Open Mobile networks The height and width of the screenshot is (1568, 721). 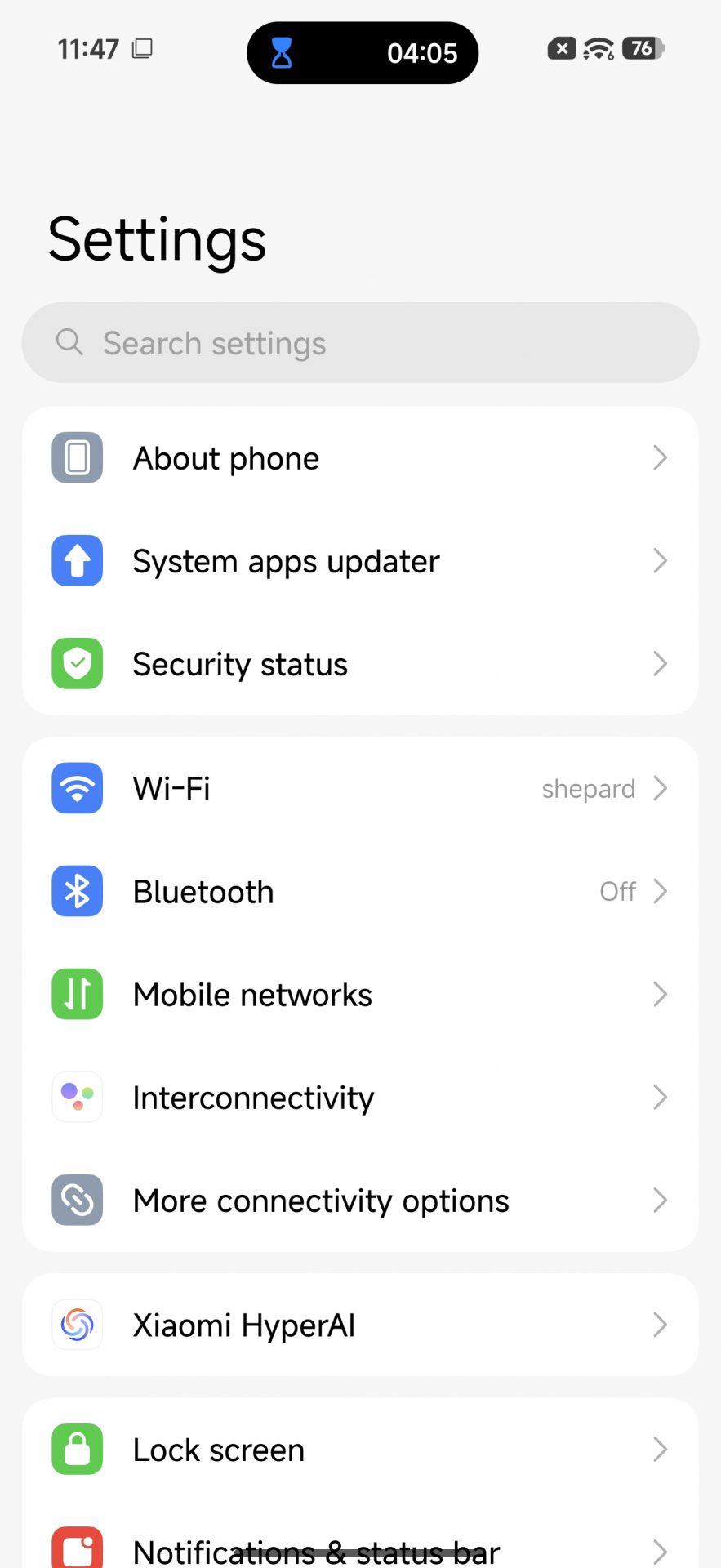359,995
